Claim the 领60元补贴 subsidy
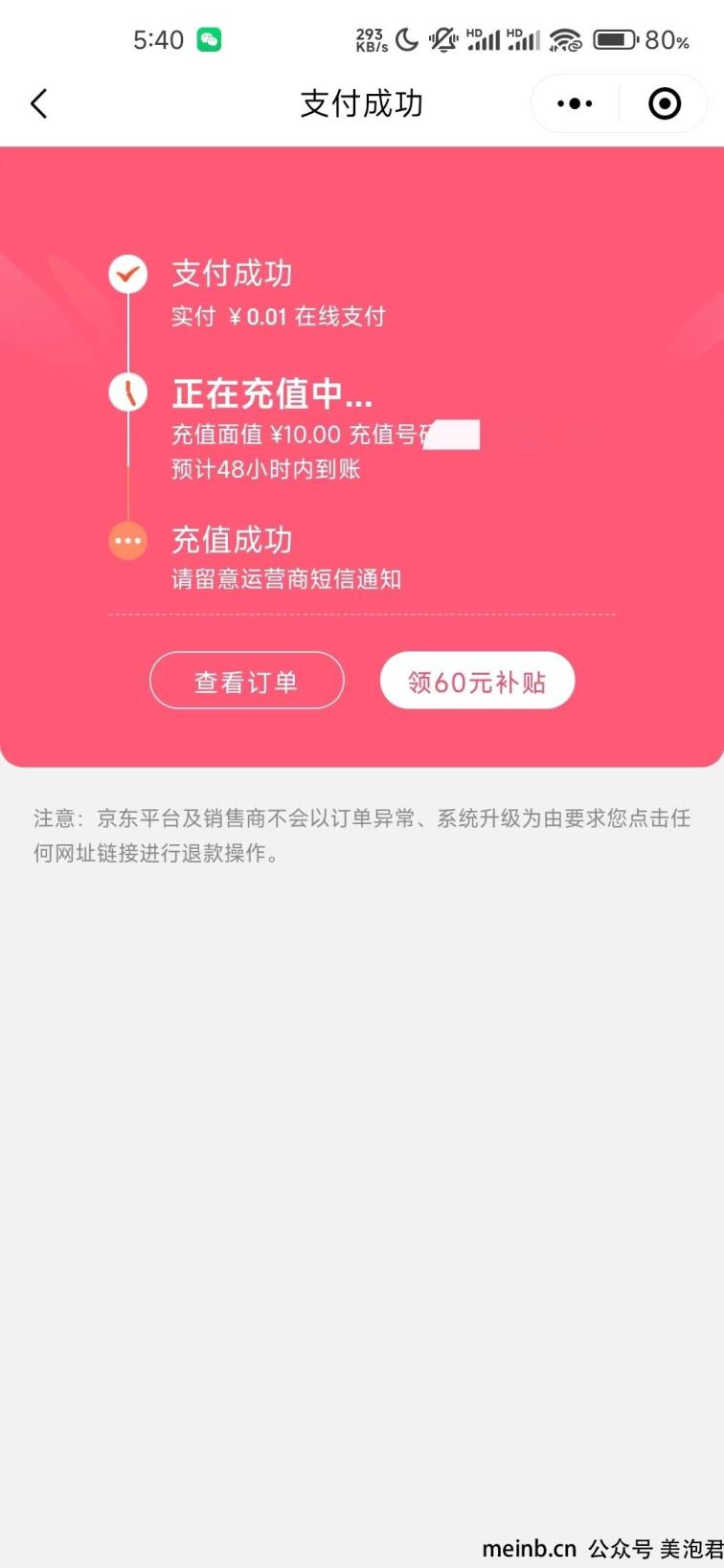 point(477,681)
